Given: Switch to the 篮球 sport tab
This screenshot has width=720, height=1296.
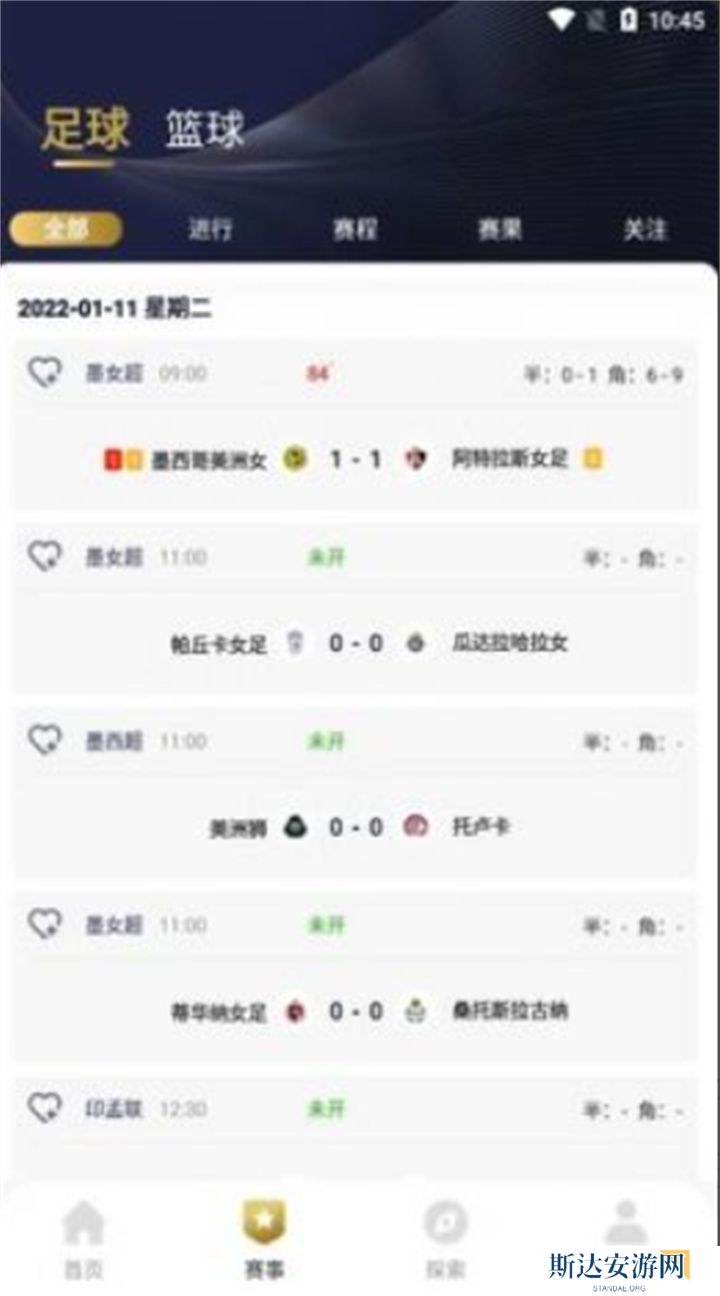Looking at the screenshot, I should [x=205, y=130].
